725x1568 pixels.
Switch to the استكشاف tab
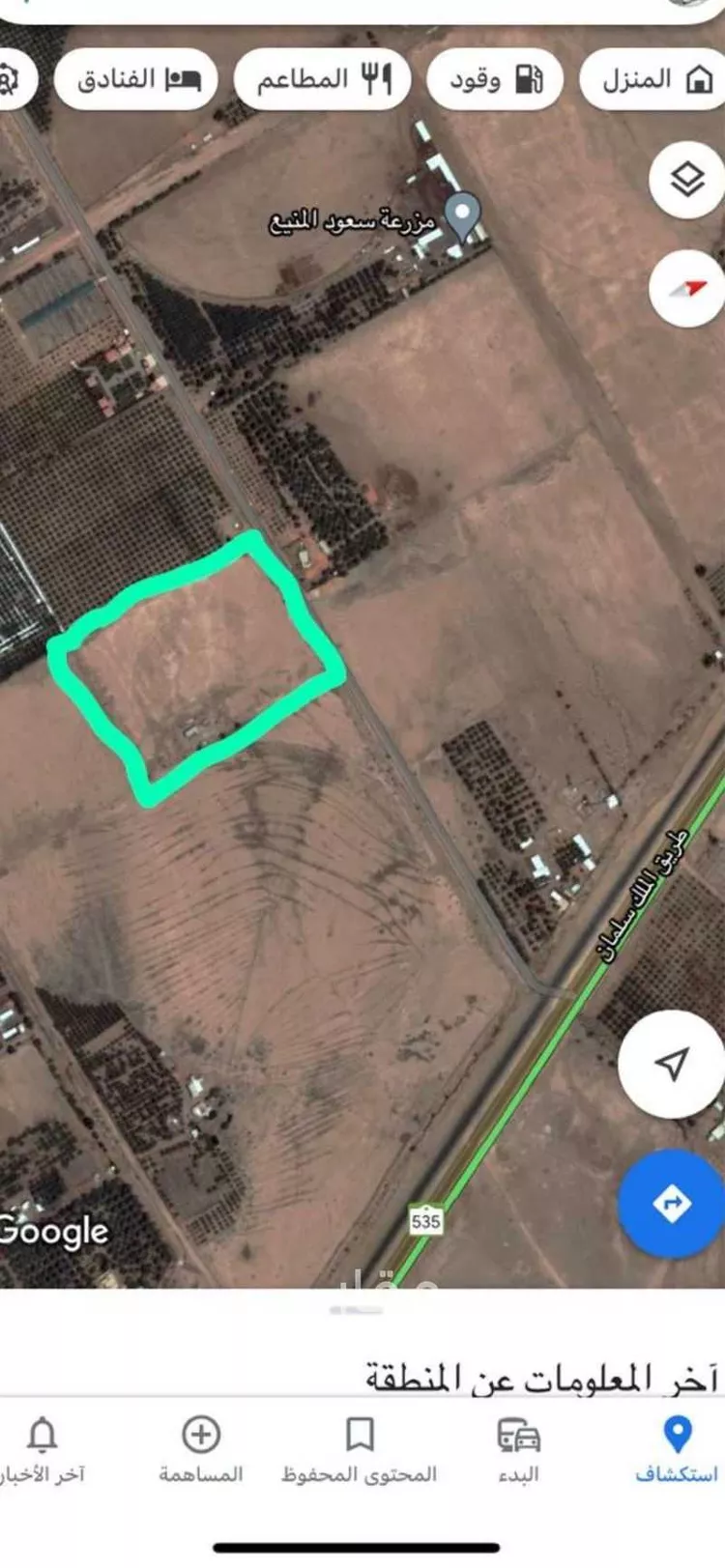coord(678,1449)
